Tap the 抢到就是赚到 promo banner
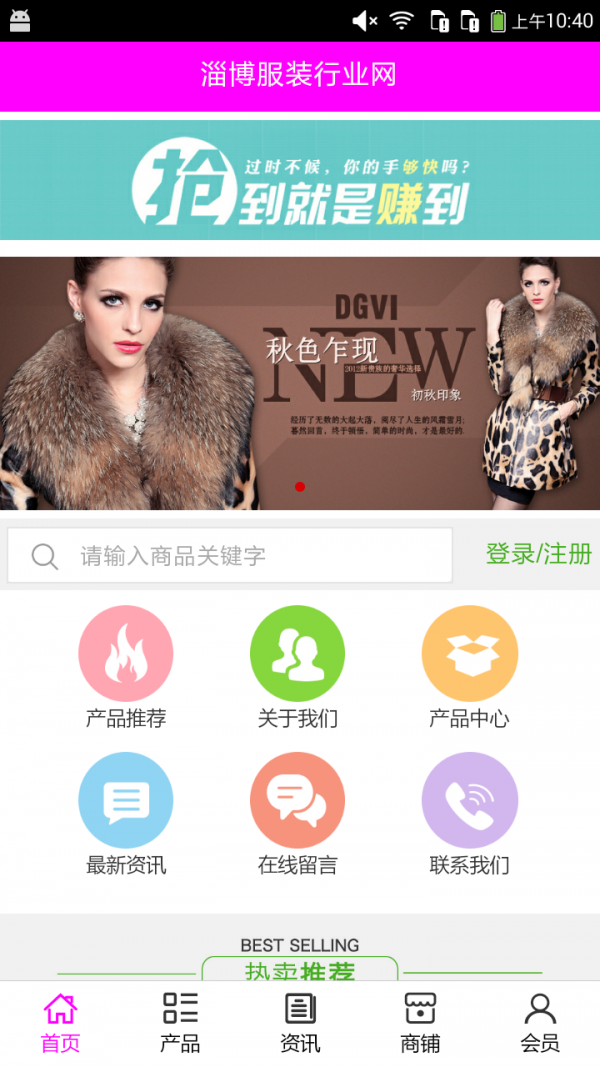Viewport: 600px width, 1067px height. click(x=300, y=180)
